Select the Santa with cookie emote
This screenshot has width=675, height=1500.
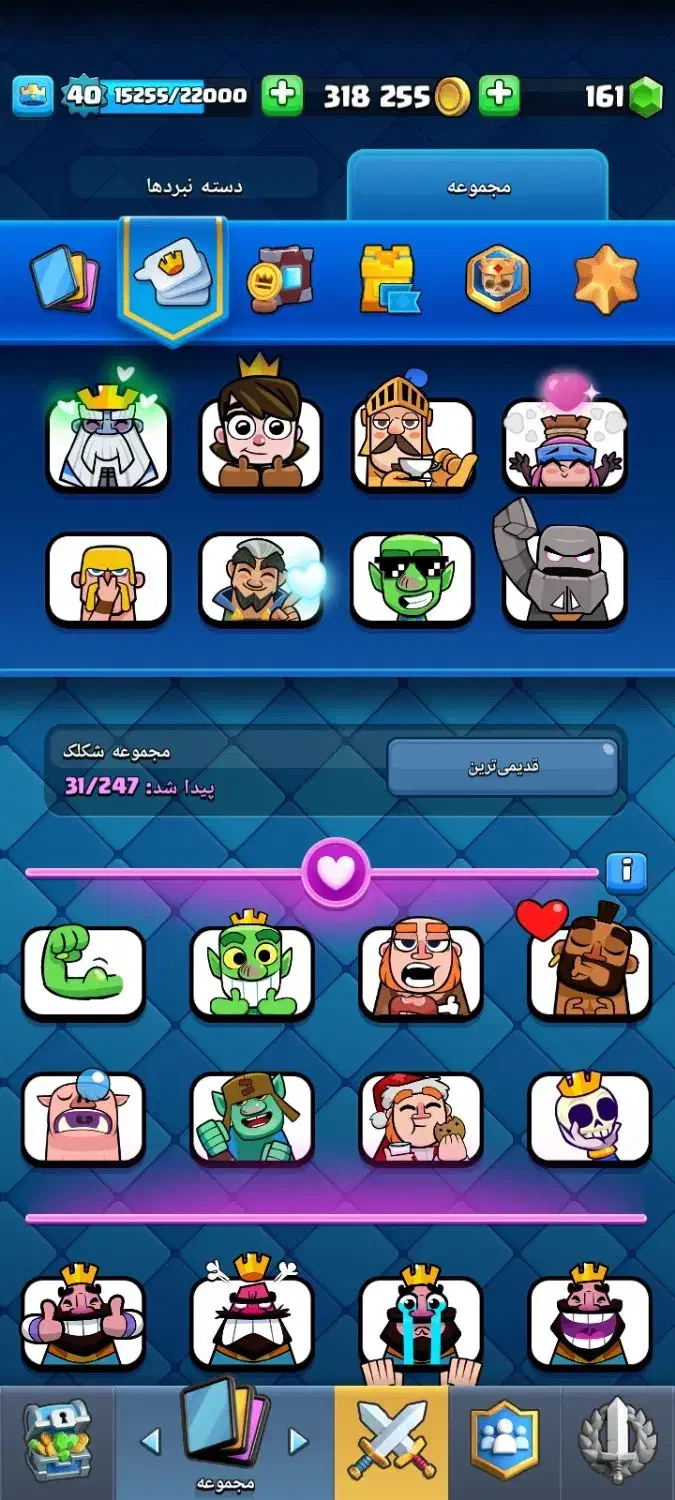pyautogui.click(x=420, y=1118)
